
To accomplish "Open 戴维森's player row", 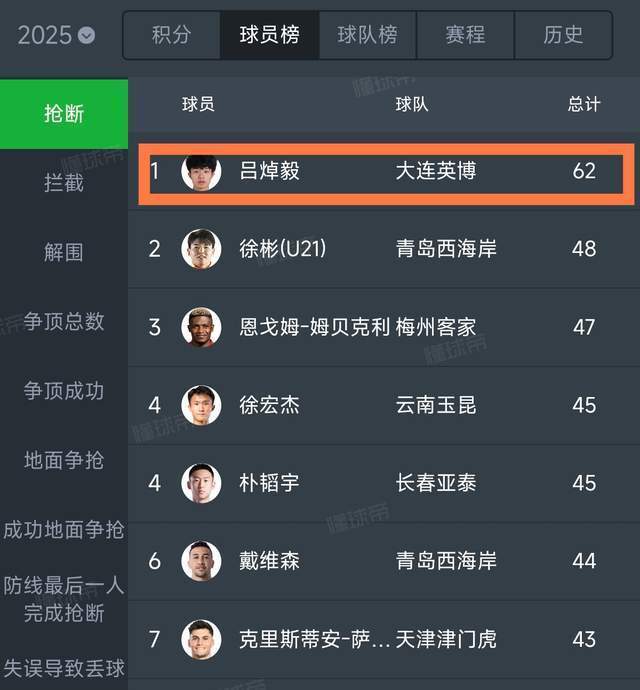I will click(384, 561).
